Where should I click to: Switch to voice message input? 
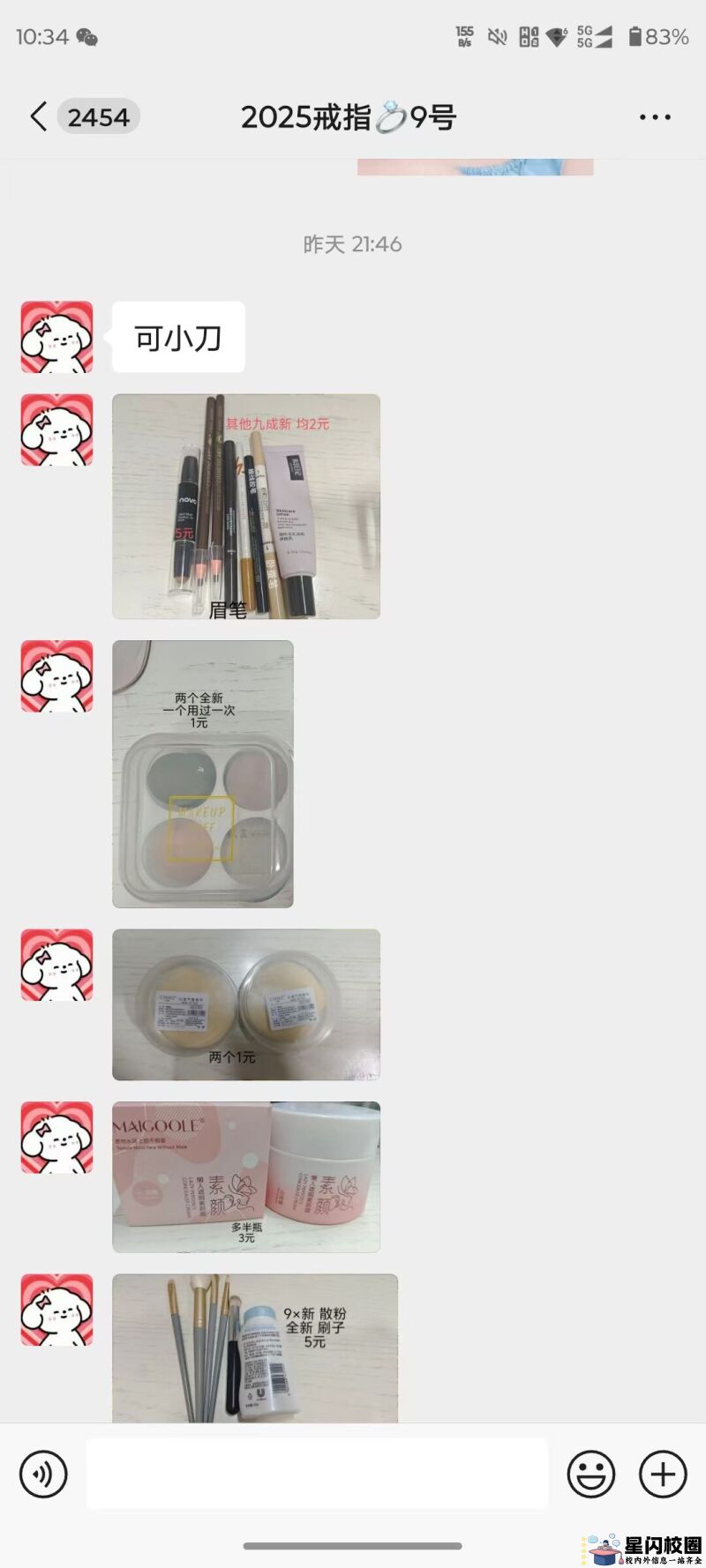tap(43, 1474)
